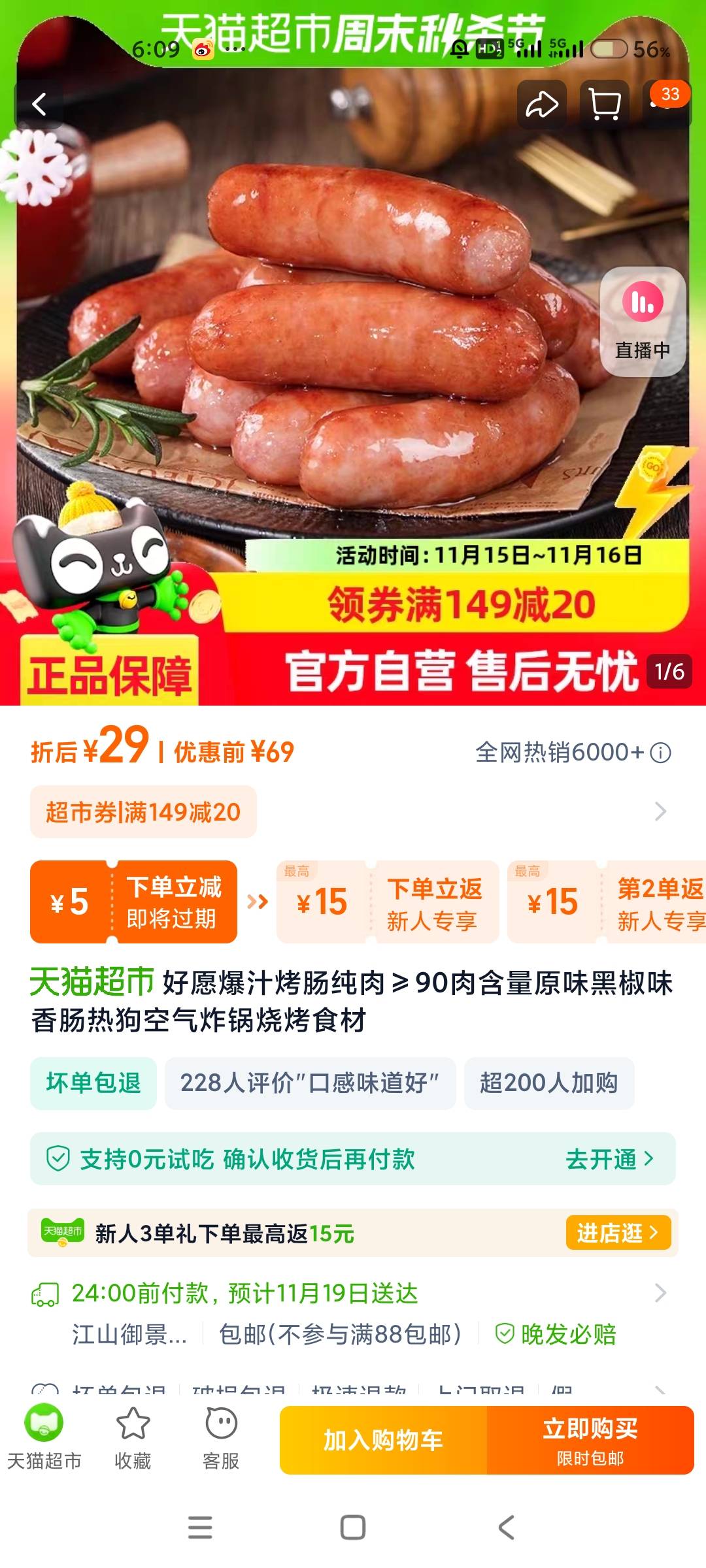This screenshot has height=1568, width=706.
Task: Open the 天猫超市 store tab
Action: (44, 1439)
